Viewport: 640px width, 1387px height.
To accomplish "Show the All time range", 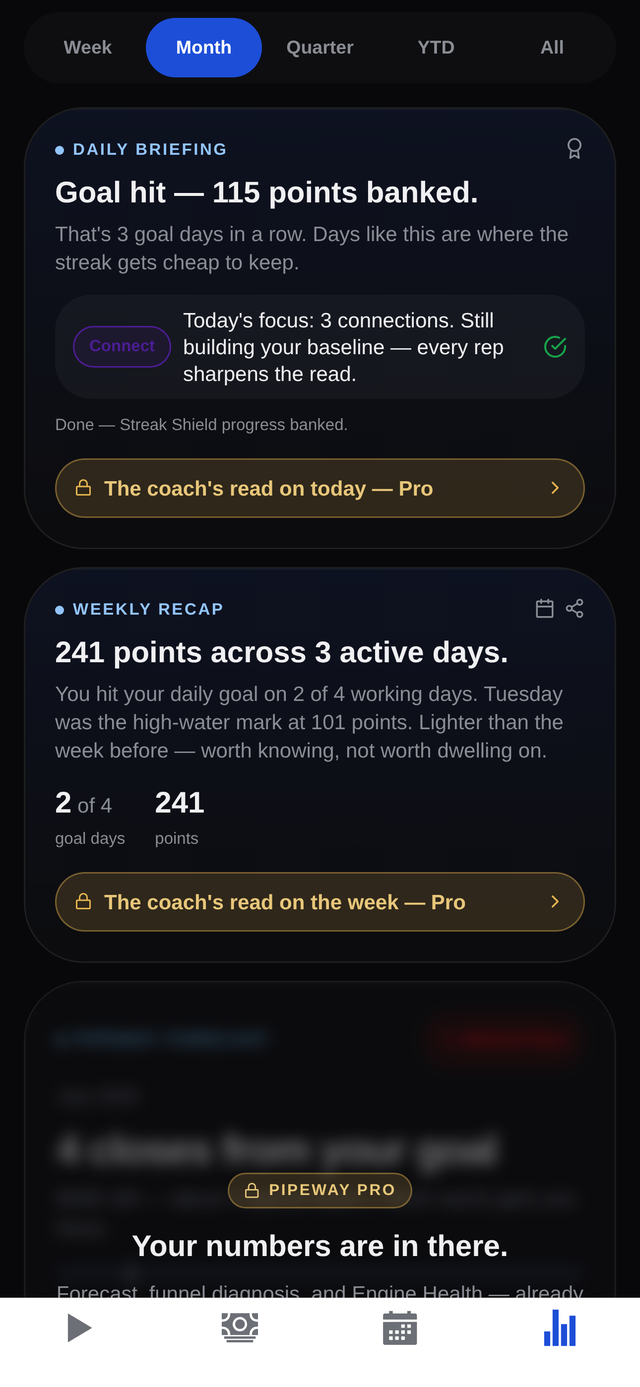I will pyautogui.click(x=552, y=47).
